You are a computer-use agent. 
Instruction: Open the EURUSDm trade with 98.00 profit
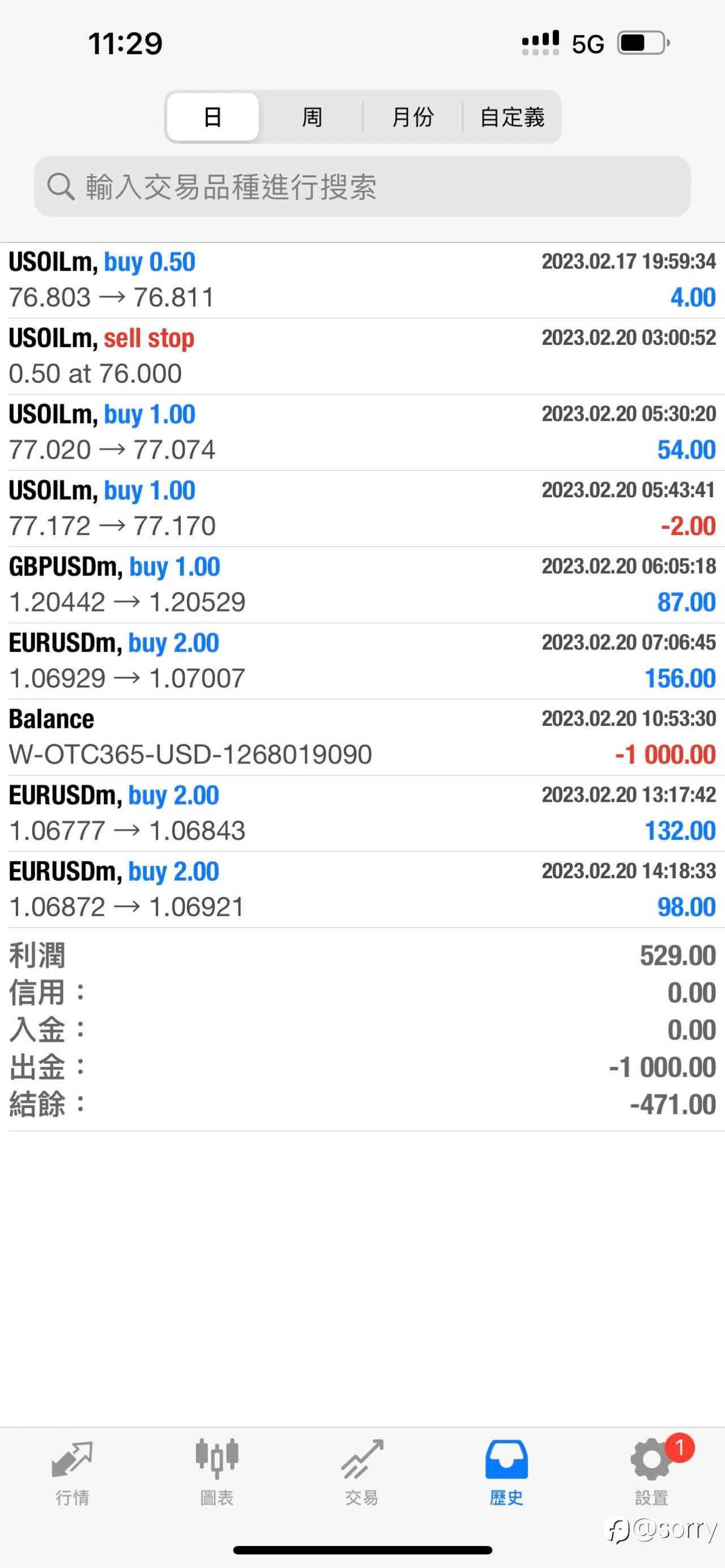pos(362,889)
